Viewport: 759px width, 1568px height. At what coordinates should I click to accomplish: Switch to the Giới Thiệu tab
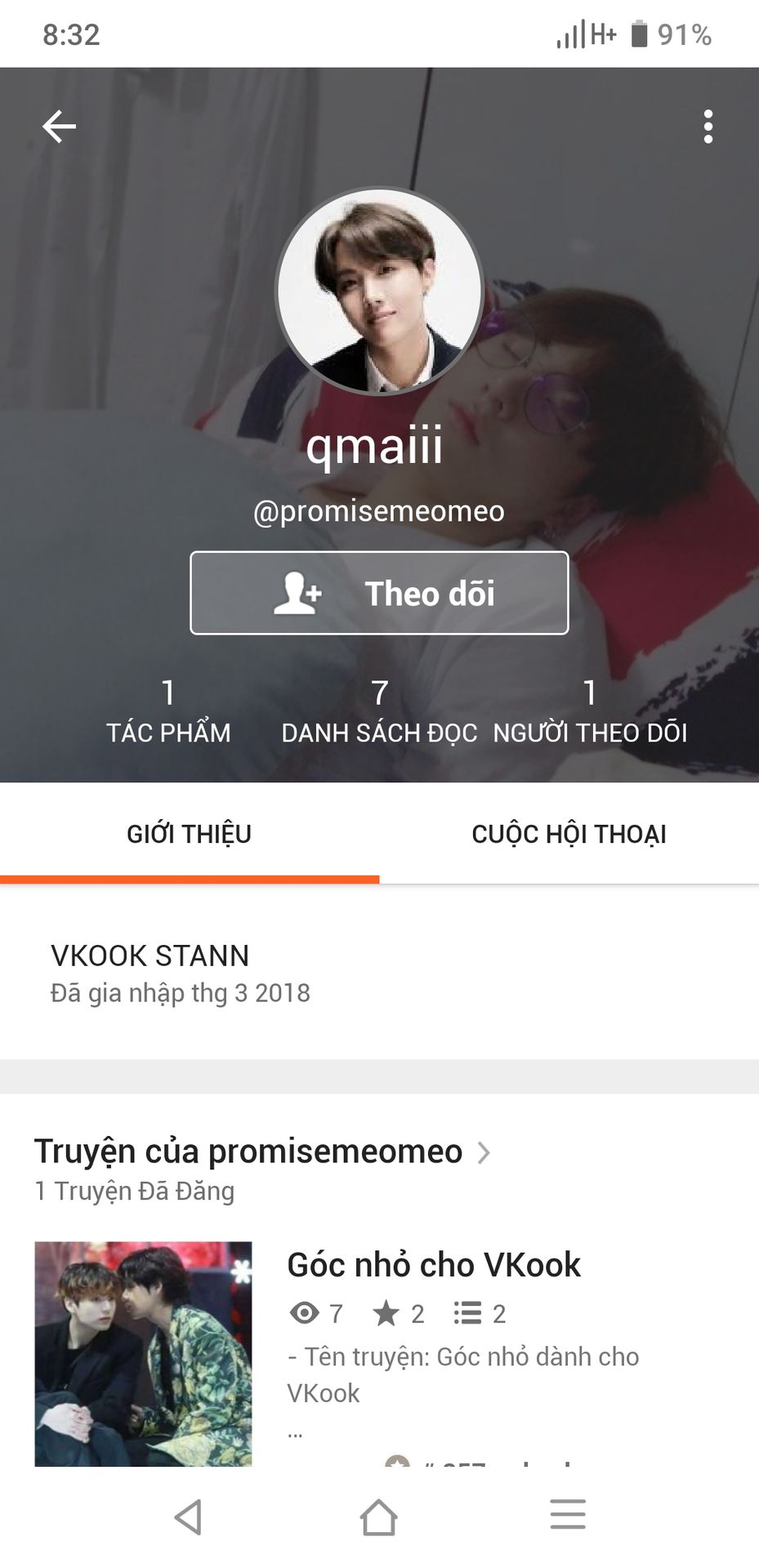click(x=190, y=834)
